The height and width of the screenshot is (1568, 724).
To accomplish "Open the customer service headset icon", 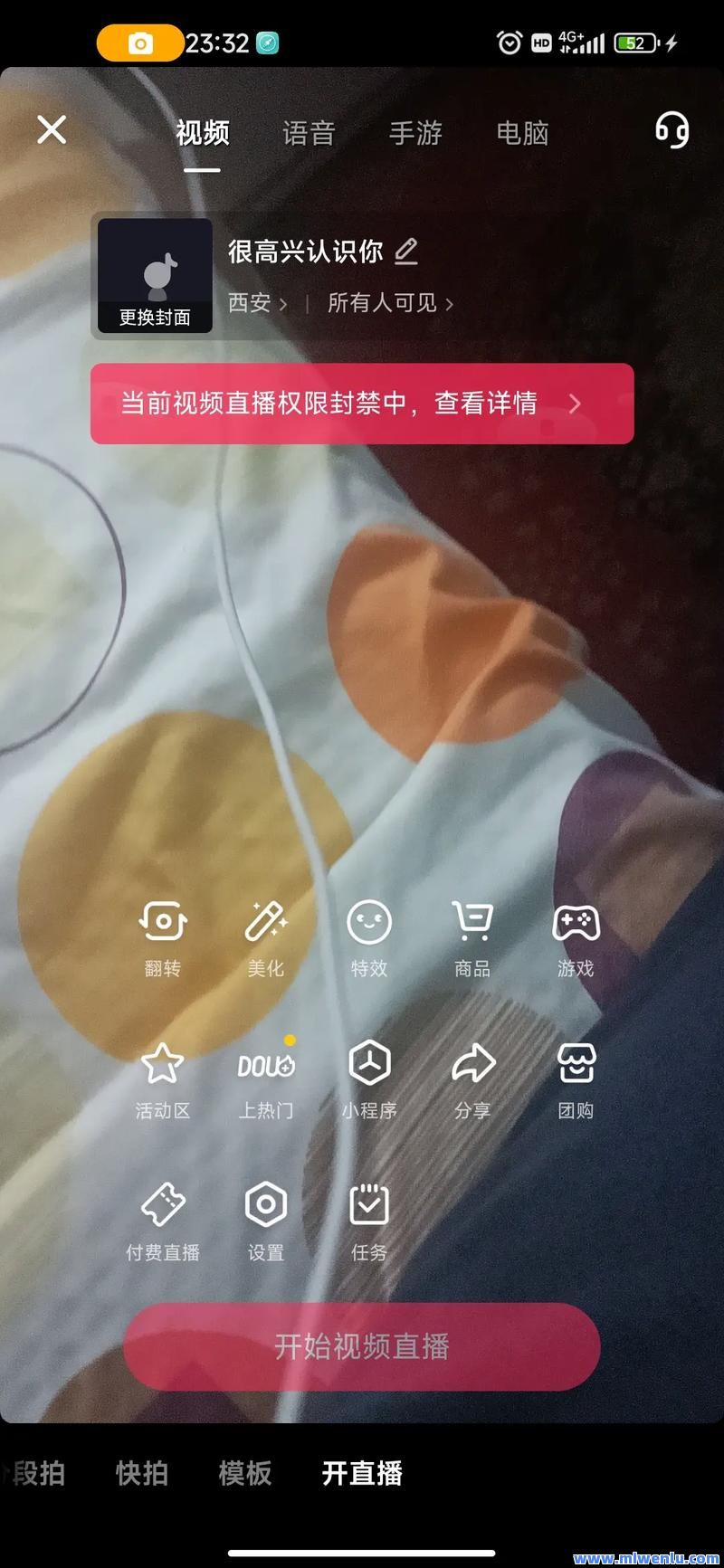I will (672, 130).
